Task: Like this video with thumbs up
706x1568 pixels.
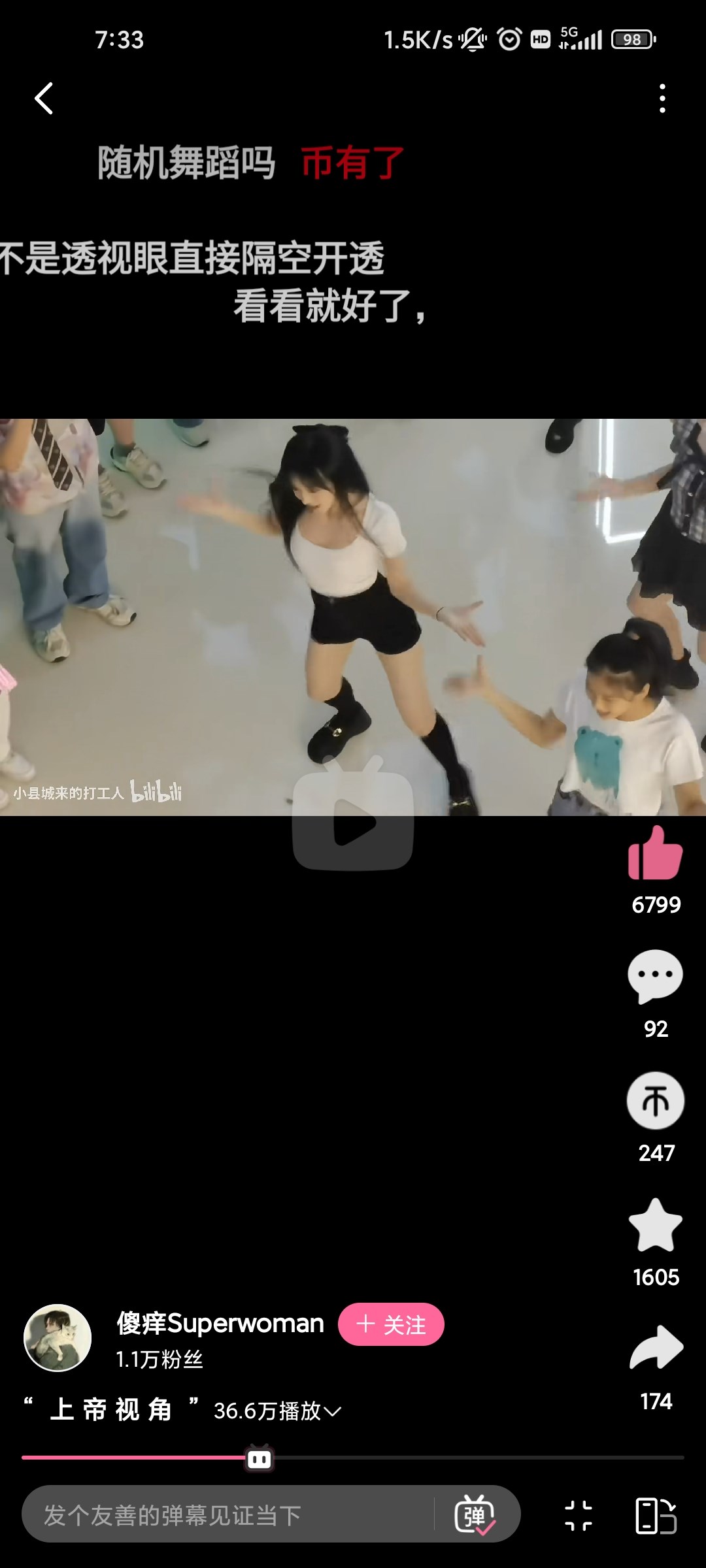Action: pyautogui.click(x=655, y=855)
